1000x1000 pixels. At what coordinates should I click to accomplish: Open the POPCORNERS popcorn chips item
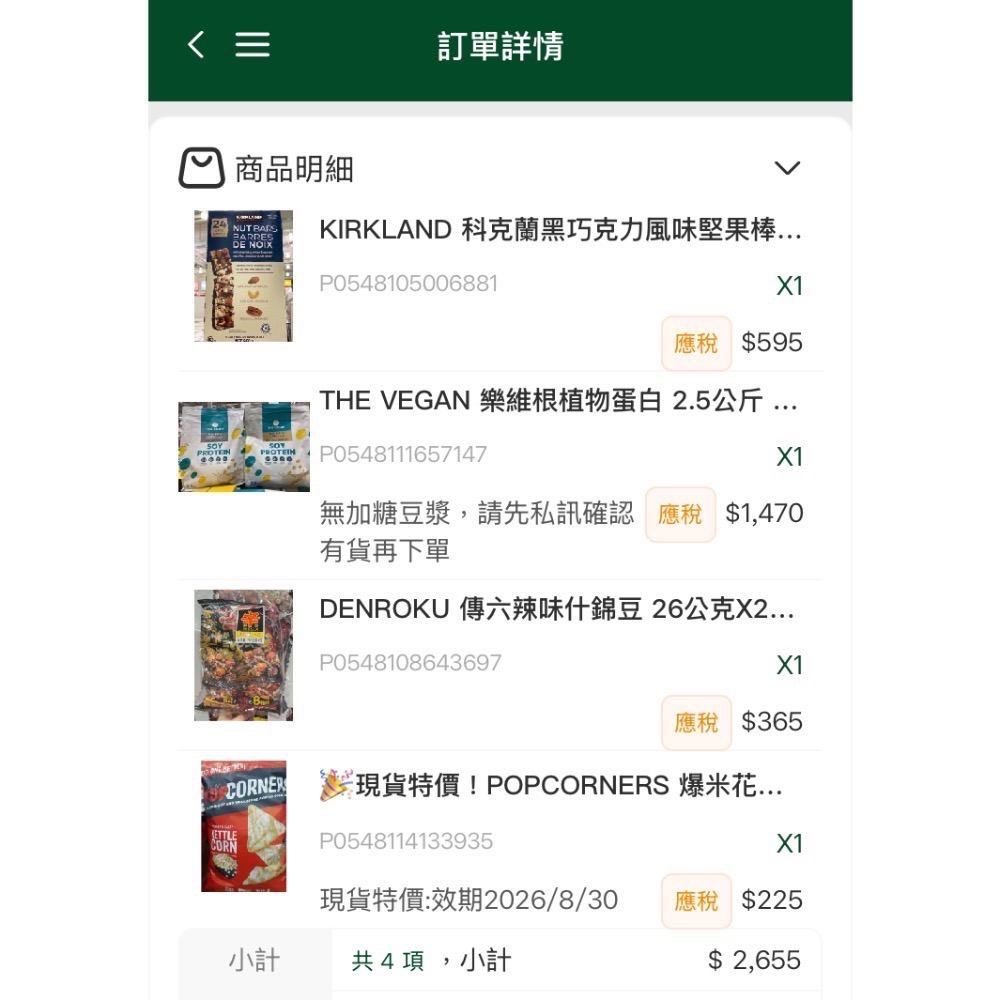[x=550, y=786]
